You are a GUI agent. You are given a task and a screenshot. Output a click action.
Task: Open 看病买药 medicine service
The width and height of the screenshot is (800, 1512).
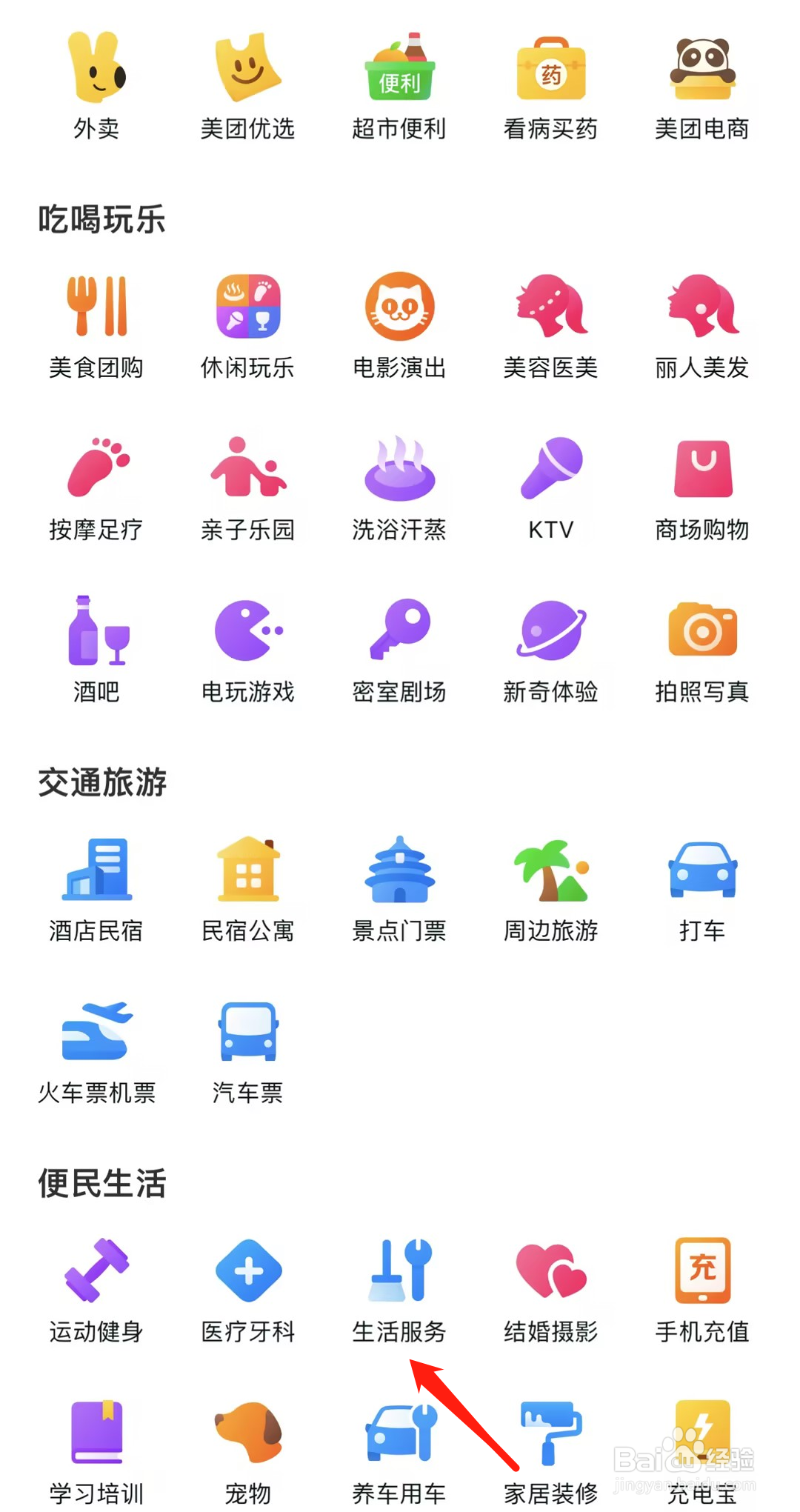(x=550, y=86)
